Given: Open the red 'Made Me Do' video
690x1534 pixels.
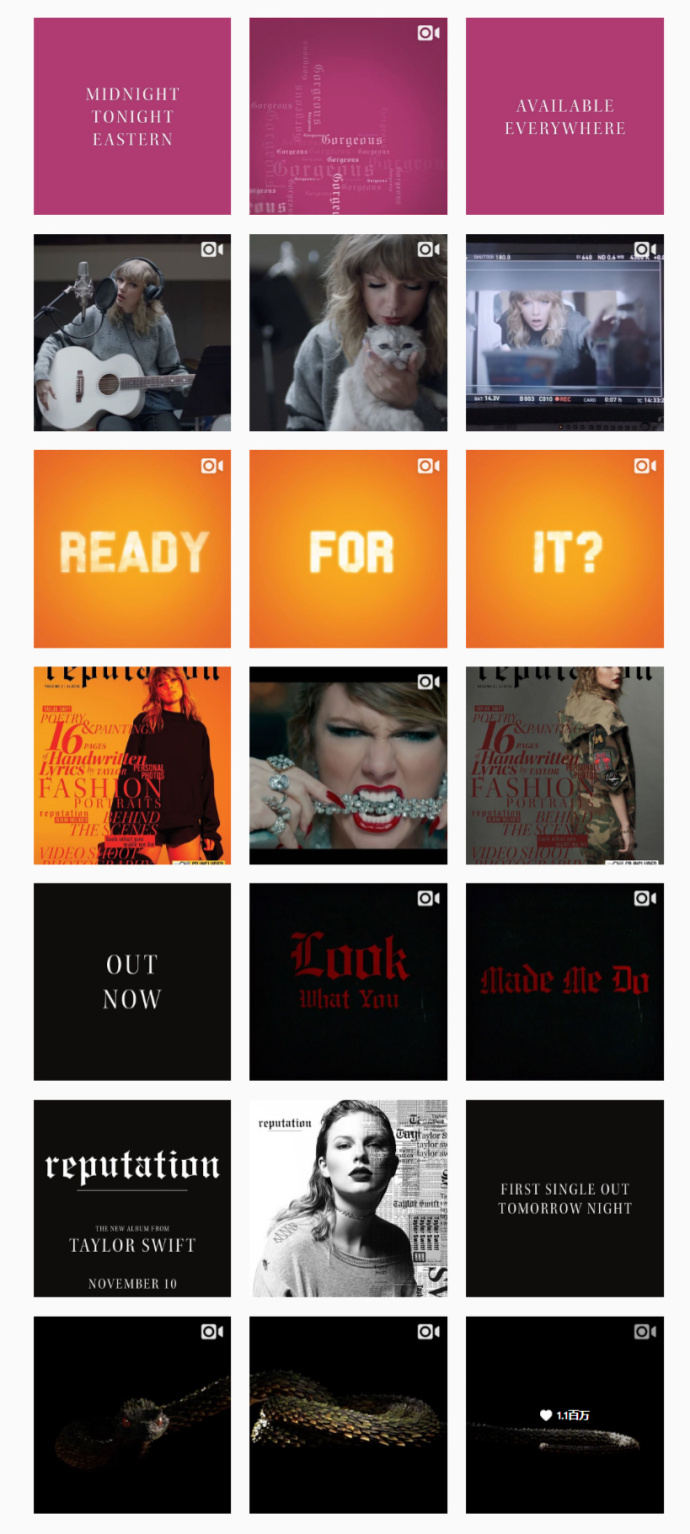Looking at the screenshot, I should (564, 981).
